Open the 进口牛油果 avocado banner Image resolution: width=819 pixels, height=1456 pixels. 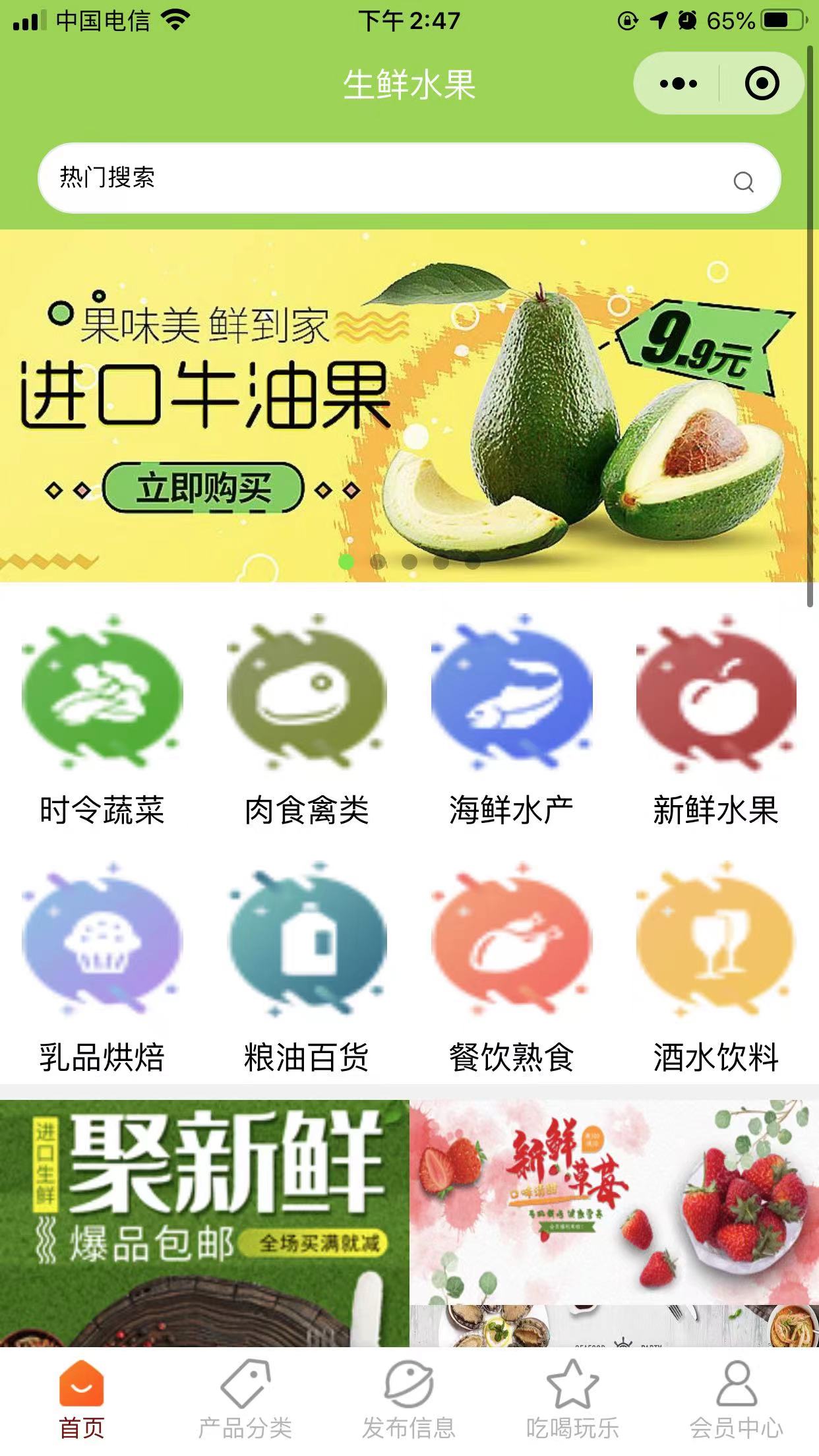coord(409,406)
